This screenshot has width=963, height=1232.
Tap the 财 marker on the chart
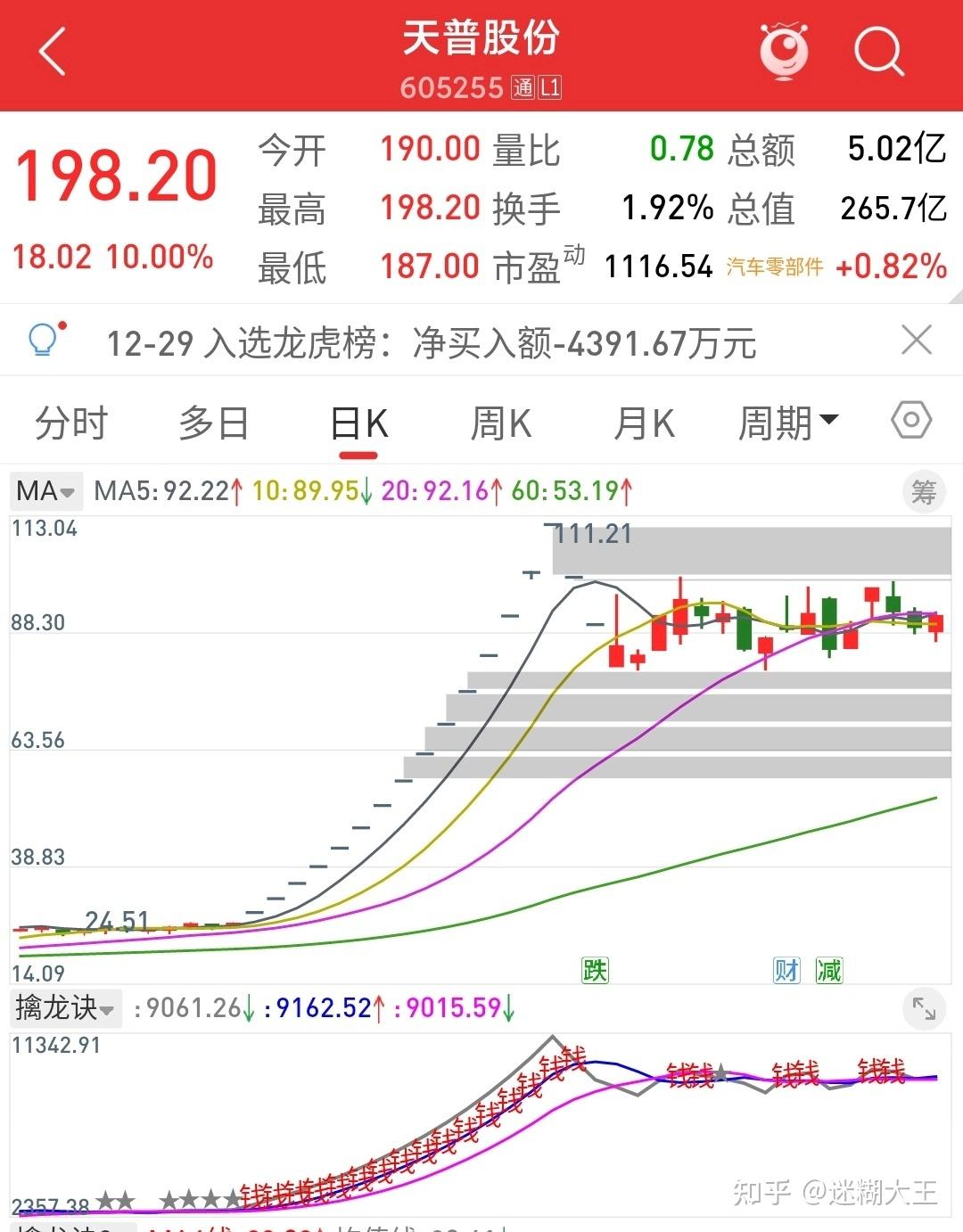click(x=786, y=970)
